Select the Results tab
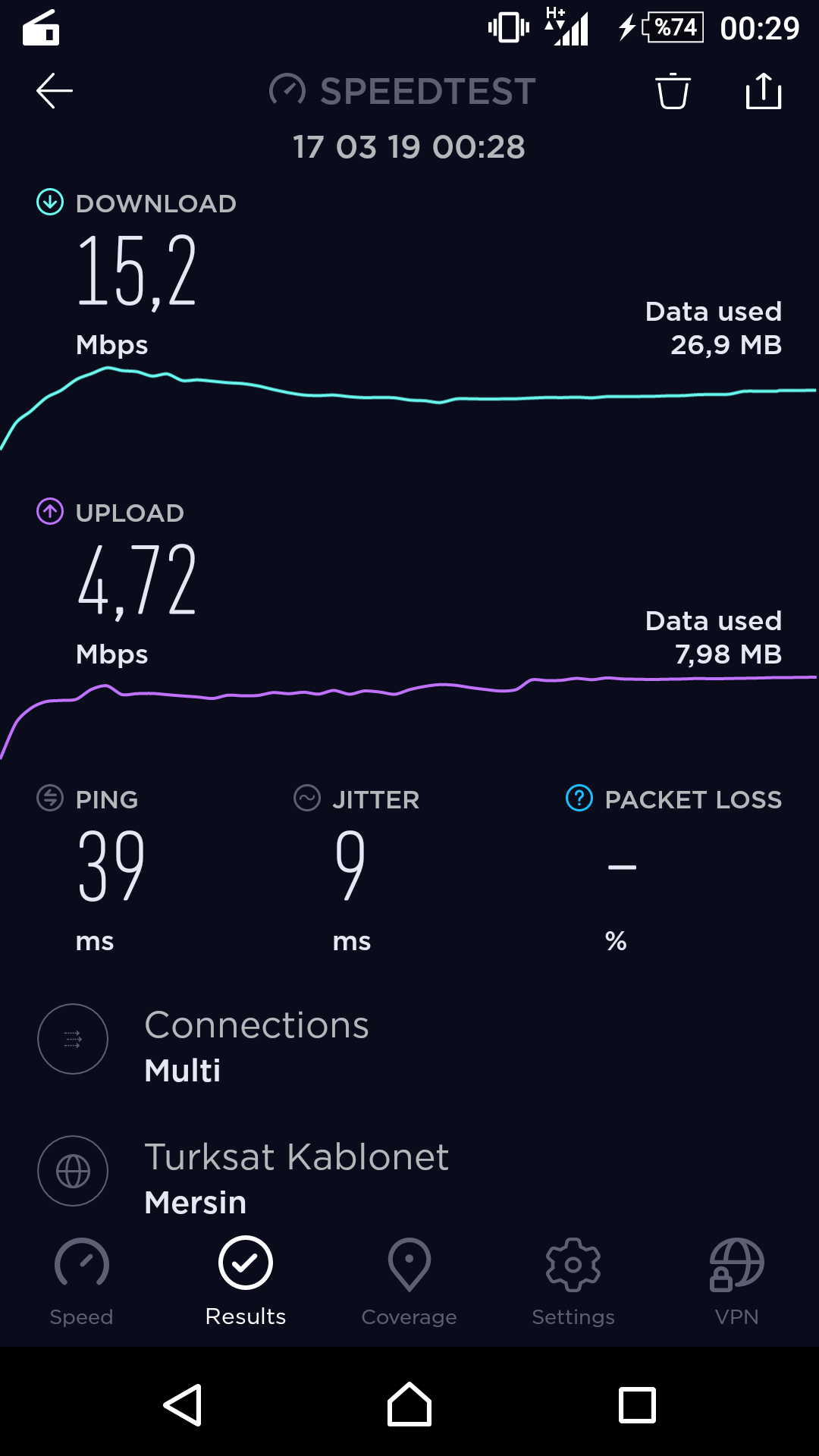Screen dimensions: 819x1456 246,1282
